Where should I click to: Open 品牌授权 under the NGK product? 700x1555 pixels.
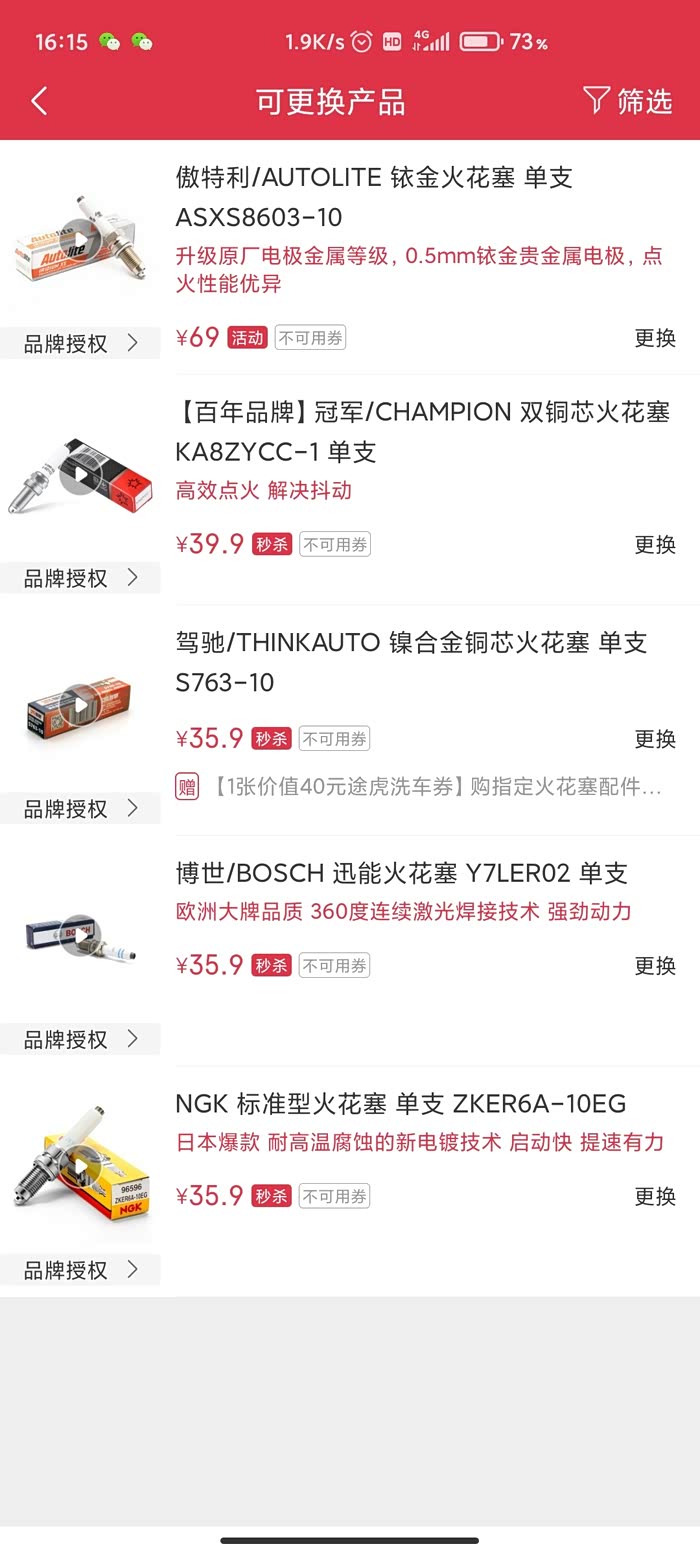pyautogui.click(x=80, y=1271)
